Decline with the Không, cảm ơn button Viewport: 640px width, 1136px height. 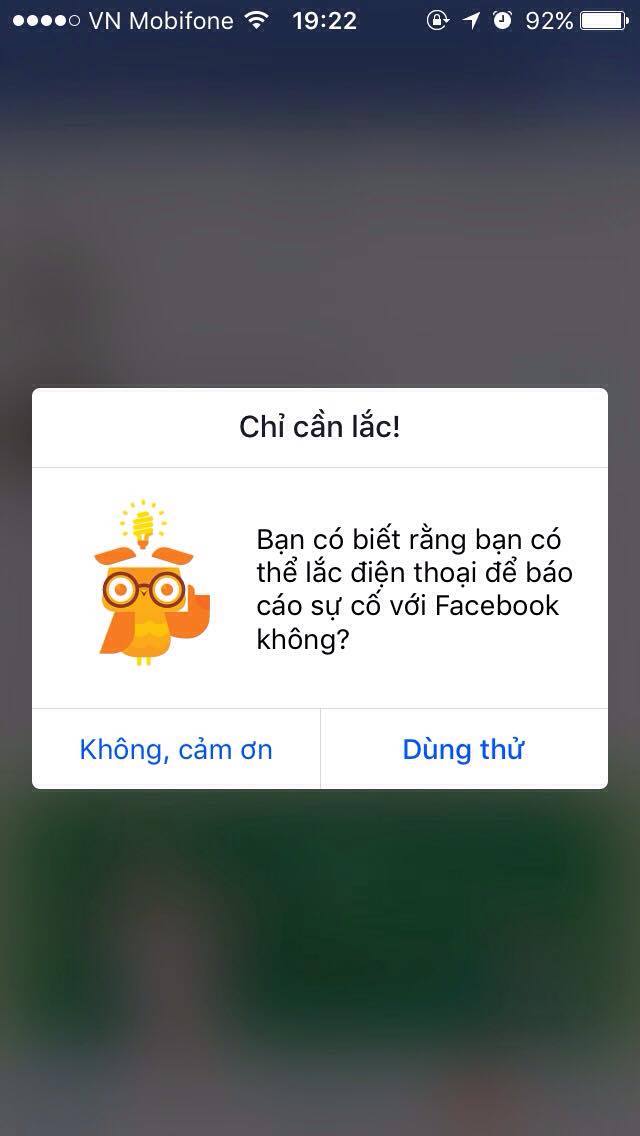176,750
